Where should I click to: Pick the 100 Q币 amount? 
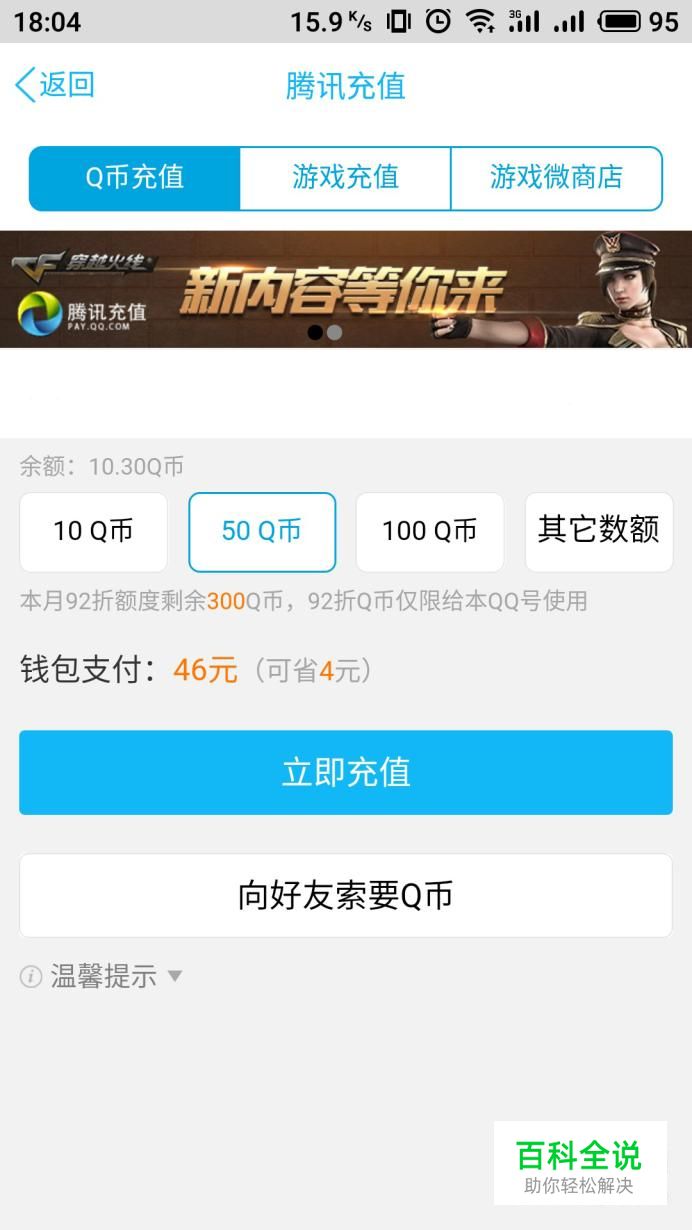[x=430, y=531]
